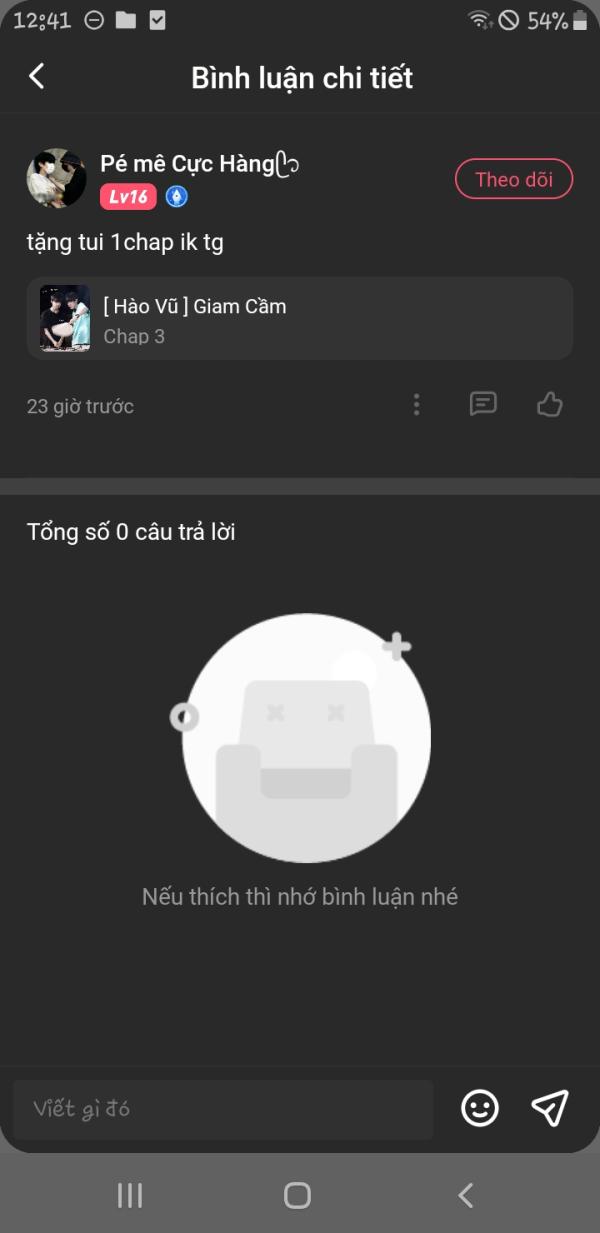Go to the system home screen
The width and height of the screenshot is (600, 1233).
click(297, 1195)
